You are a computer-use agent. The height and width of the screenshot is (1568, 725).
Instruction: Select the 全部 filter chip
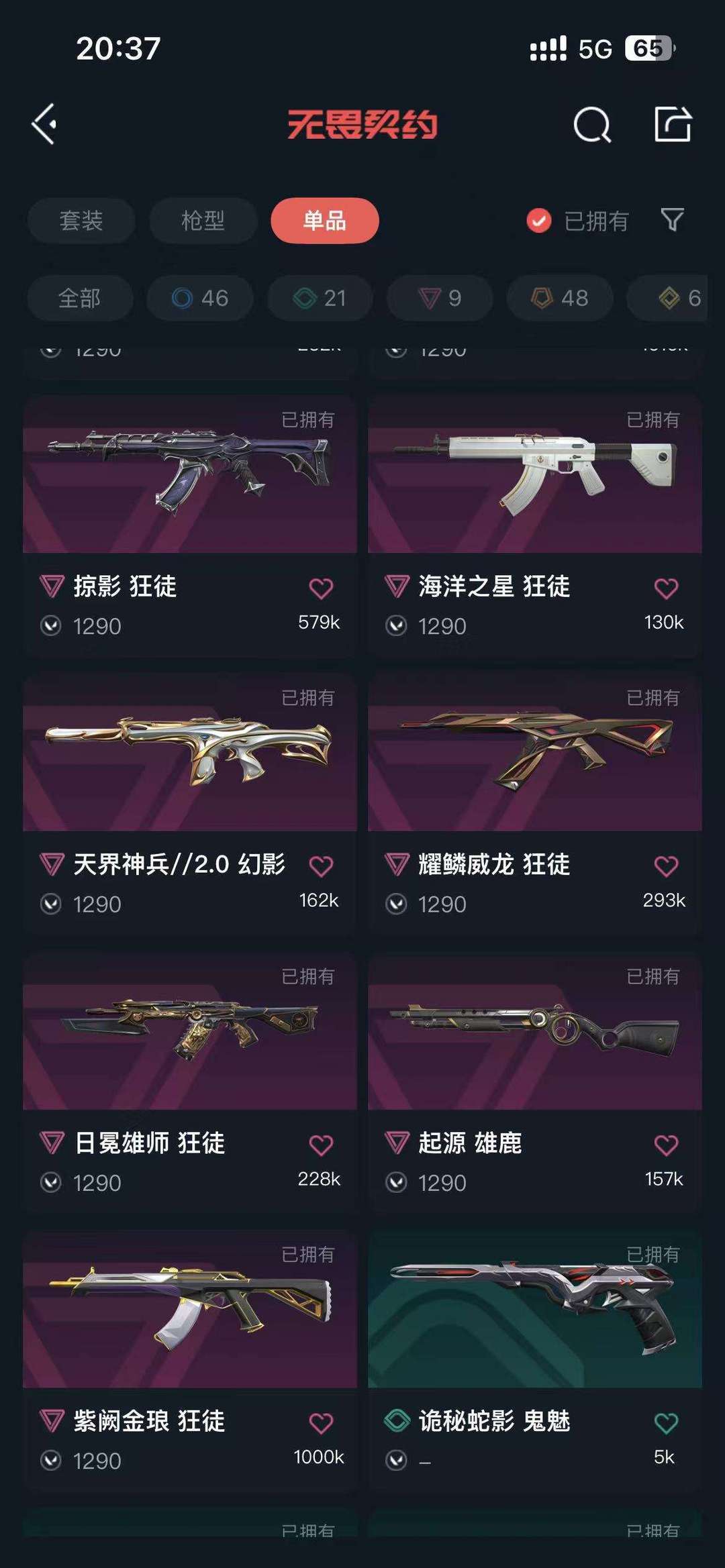pos(80,298)
